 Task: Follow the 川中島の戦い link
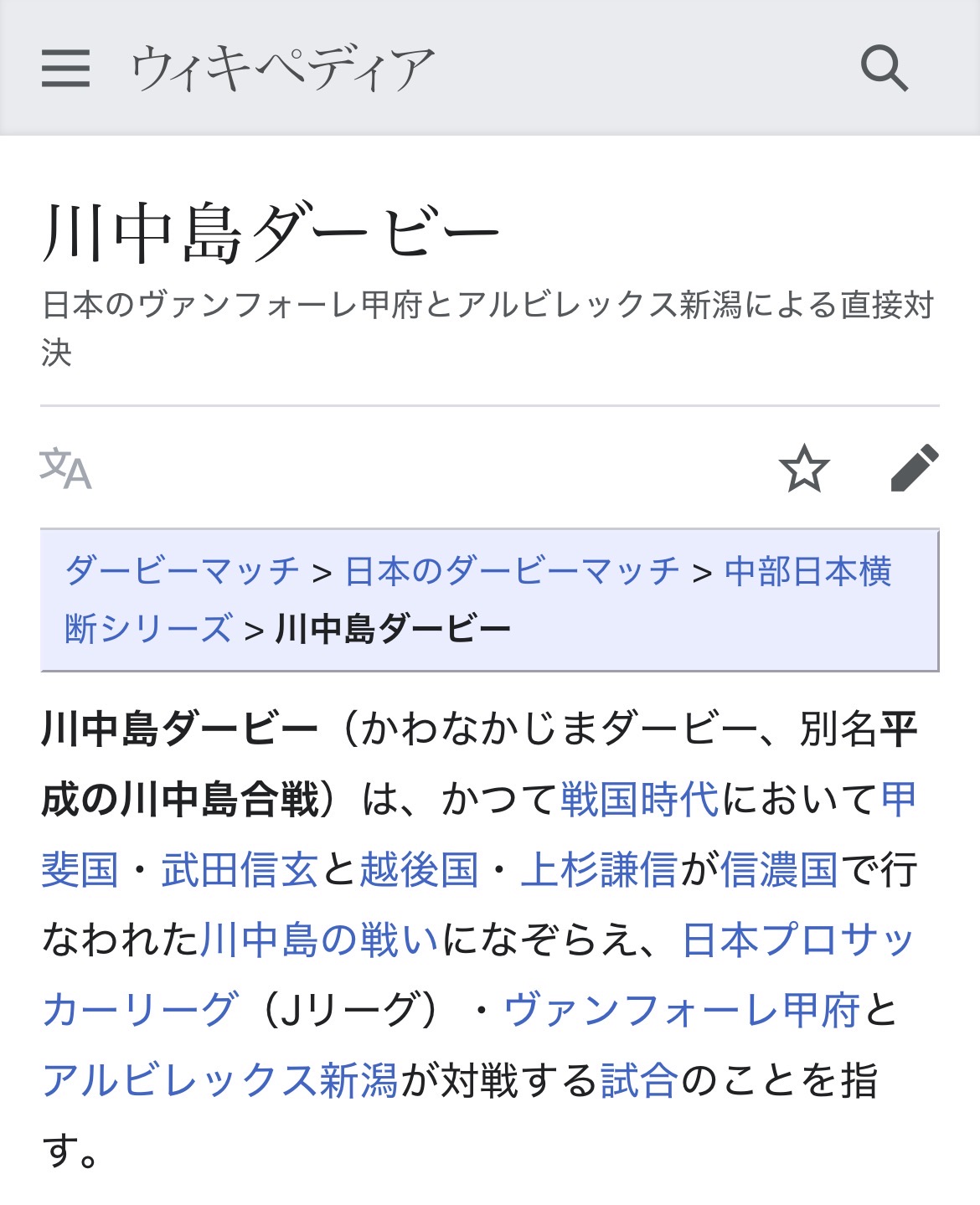pos(320,940)
